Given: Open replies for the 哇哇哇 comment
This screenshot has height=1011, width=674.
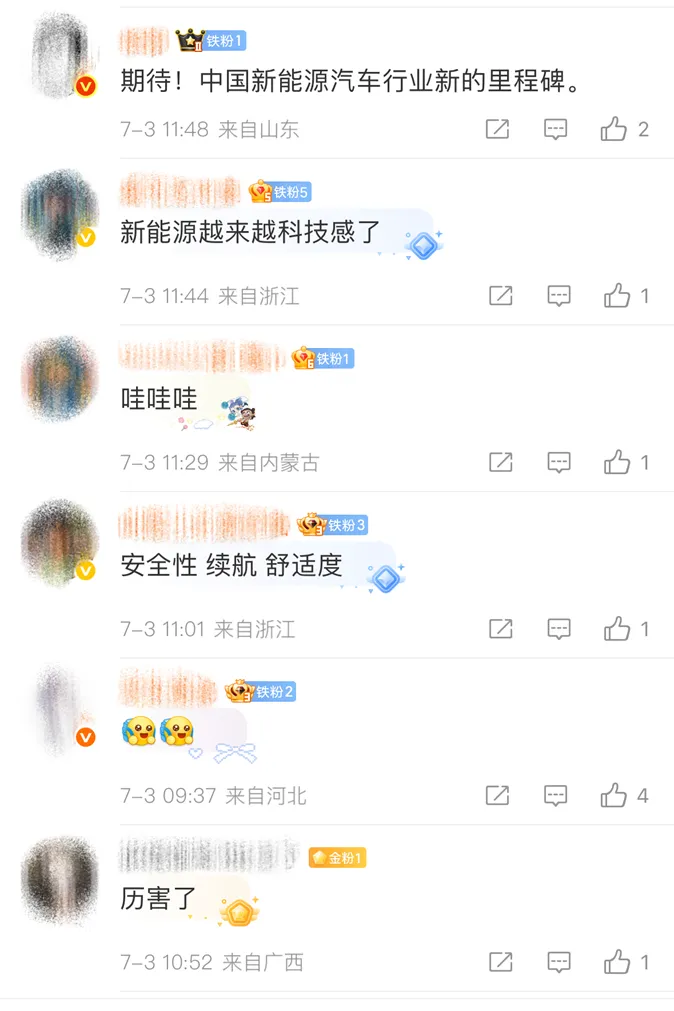Looking at the screenshot, I should tap(558, 462).
